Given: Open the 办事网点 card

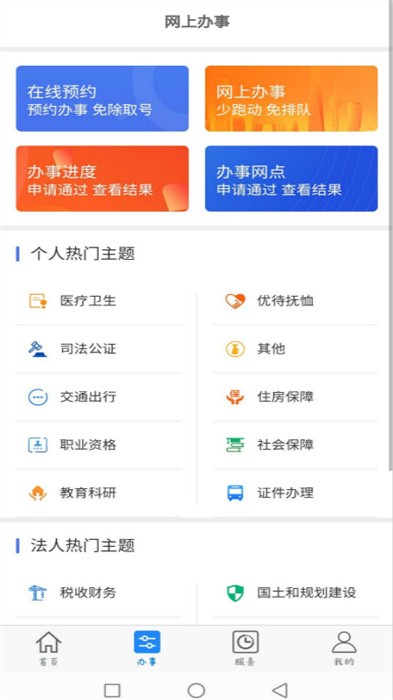Looking at the screenshot, I should pyautogui.click(x=291, y=179).
